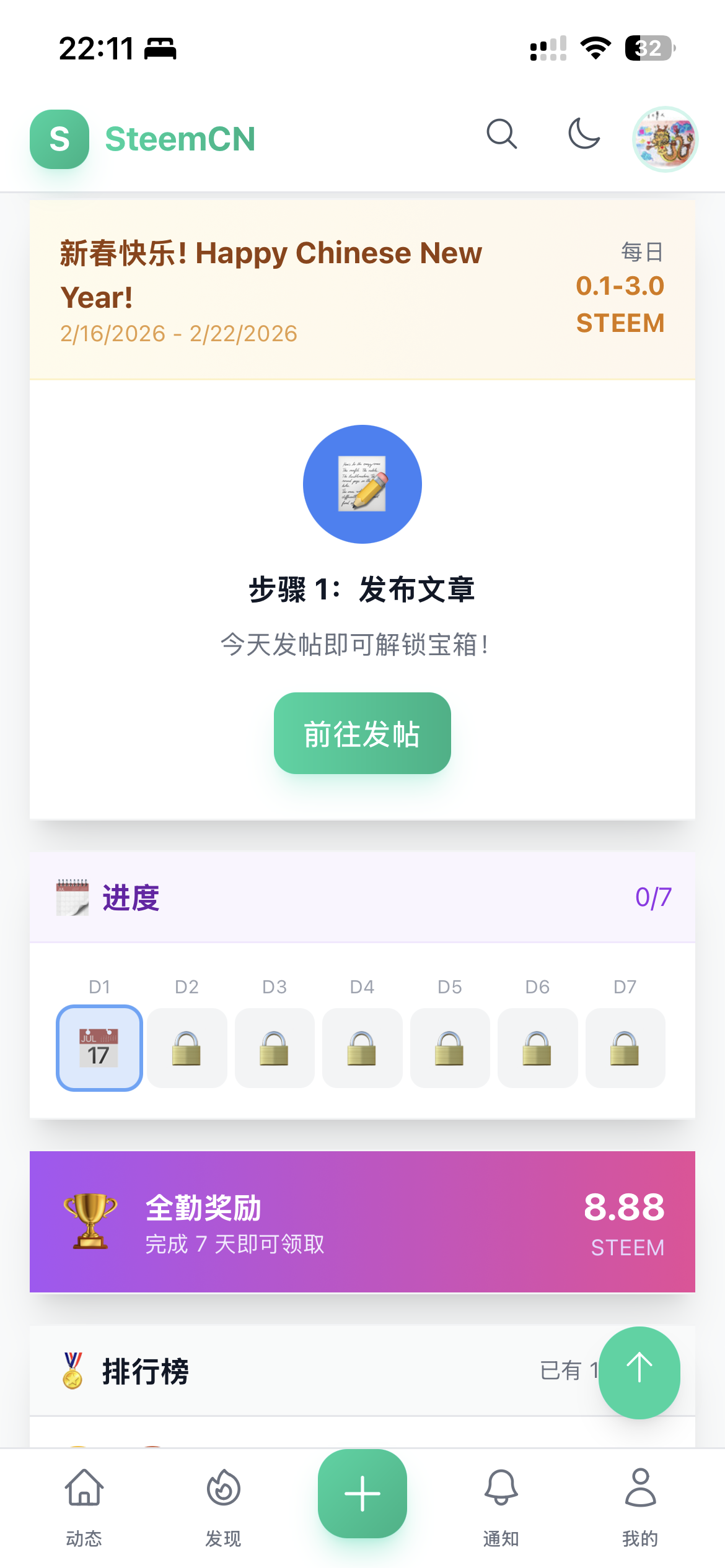
Task: Tap the locked D7 day tile
Action: pyautogui.click(x=625, y=1048)
